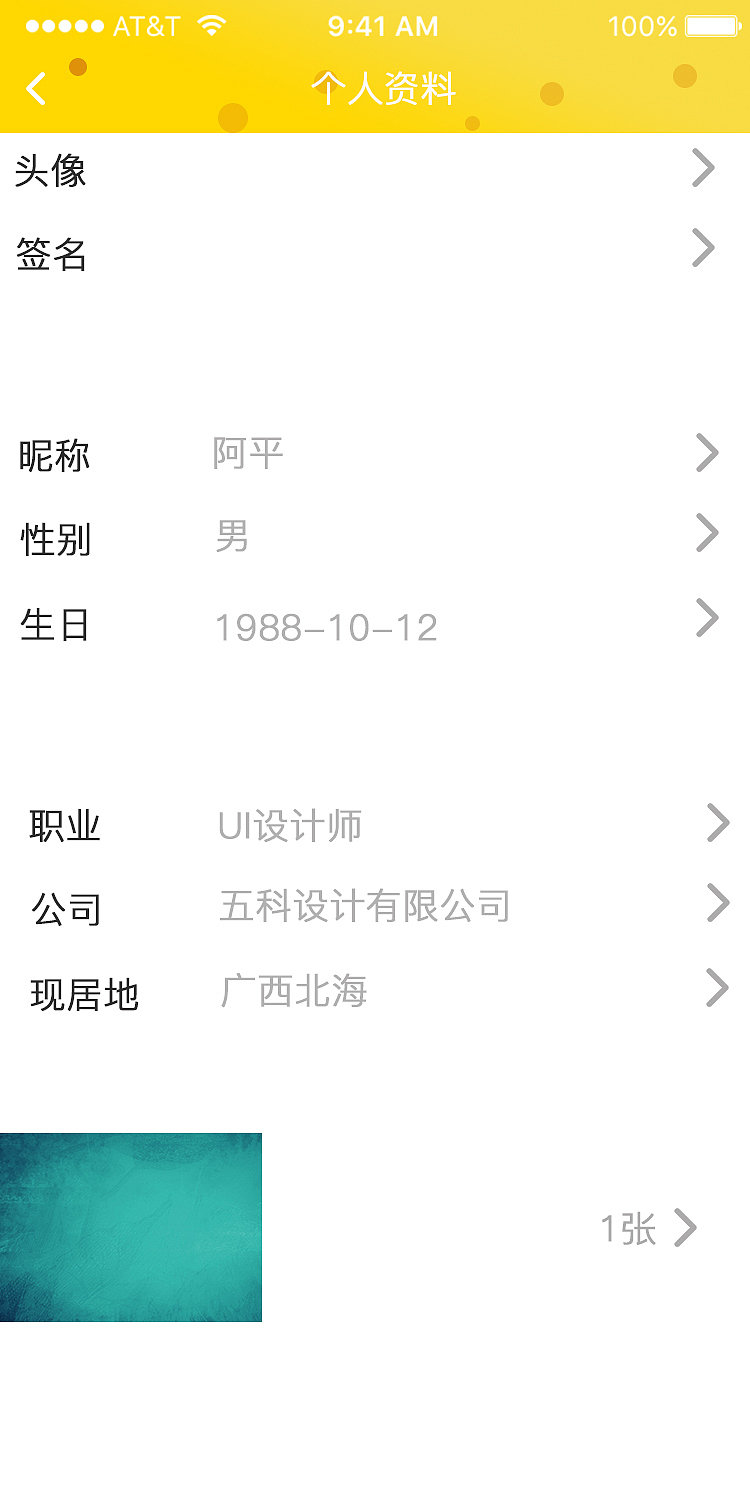750x1500 pixels.
Task: Click the 9:41 AM clock display
Action: tap(385, 25)
